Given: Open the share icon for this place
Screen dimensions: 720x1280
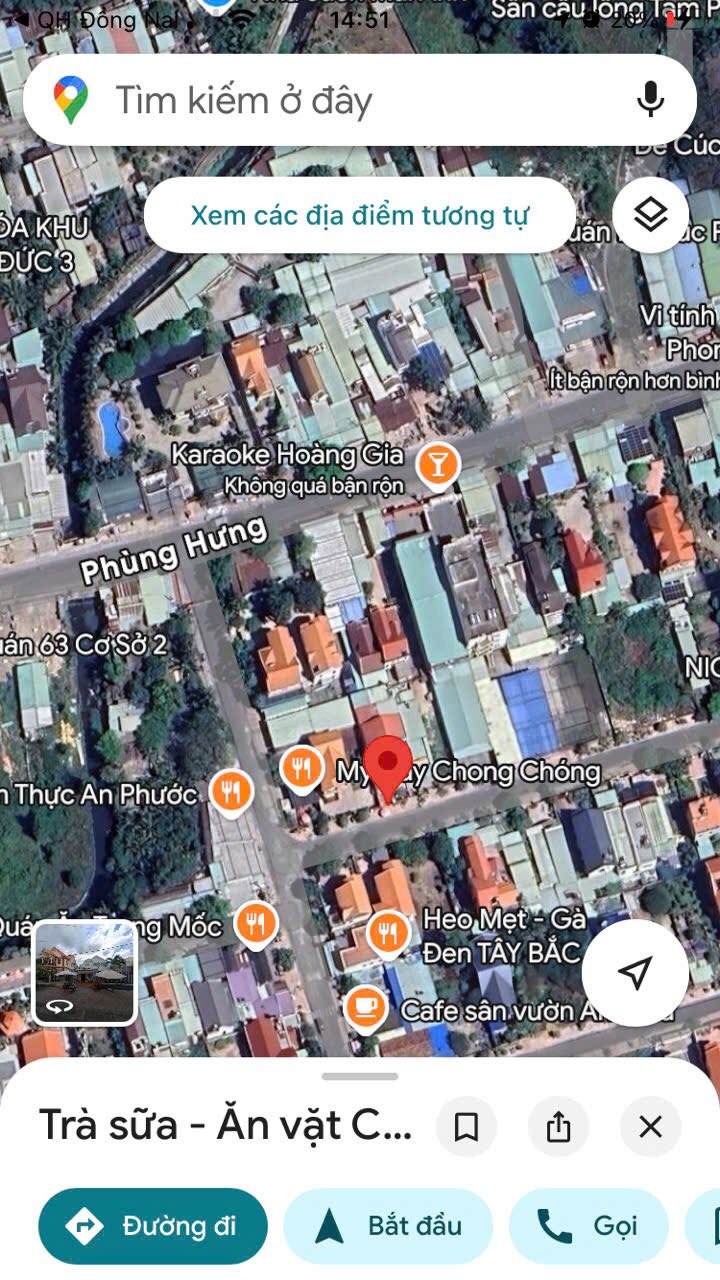Looking at the screenshot, I should pyautogui.click(x=557, y=1126).
